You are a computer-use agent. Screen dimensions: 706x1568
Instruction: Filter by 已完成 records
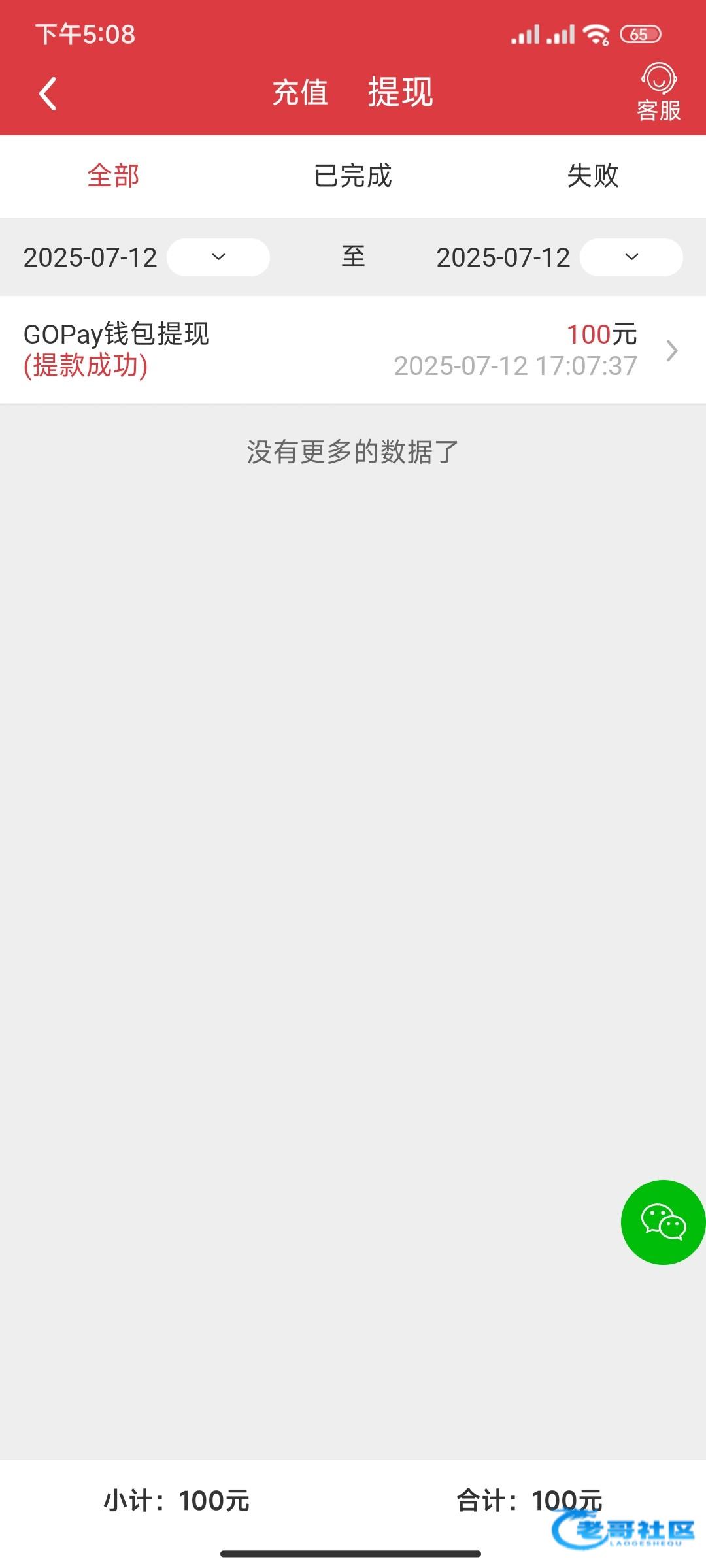pyautogui.click(x=353, y=176)
